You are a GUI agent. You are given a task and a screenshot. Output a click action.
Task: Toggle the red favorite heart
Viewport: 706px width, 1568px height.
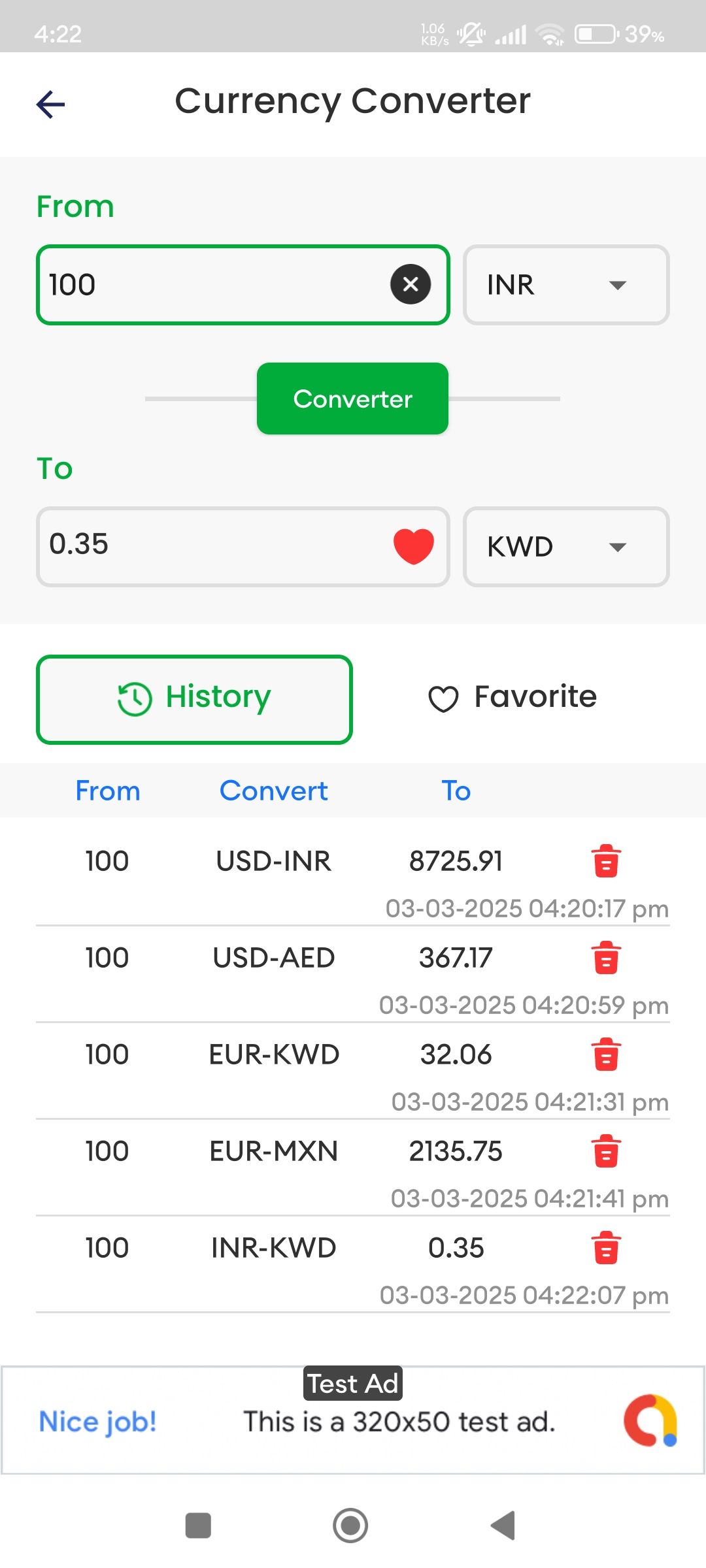413,546
